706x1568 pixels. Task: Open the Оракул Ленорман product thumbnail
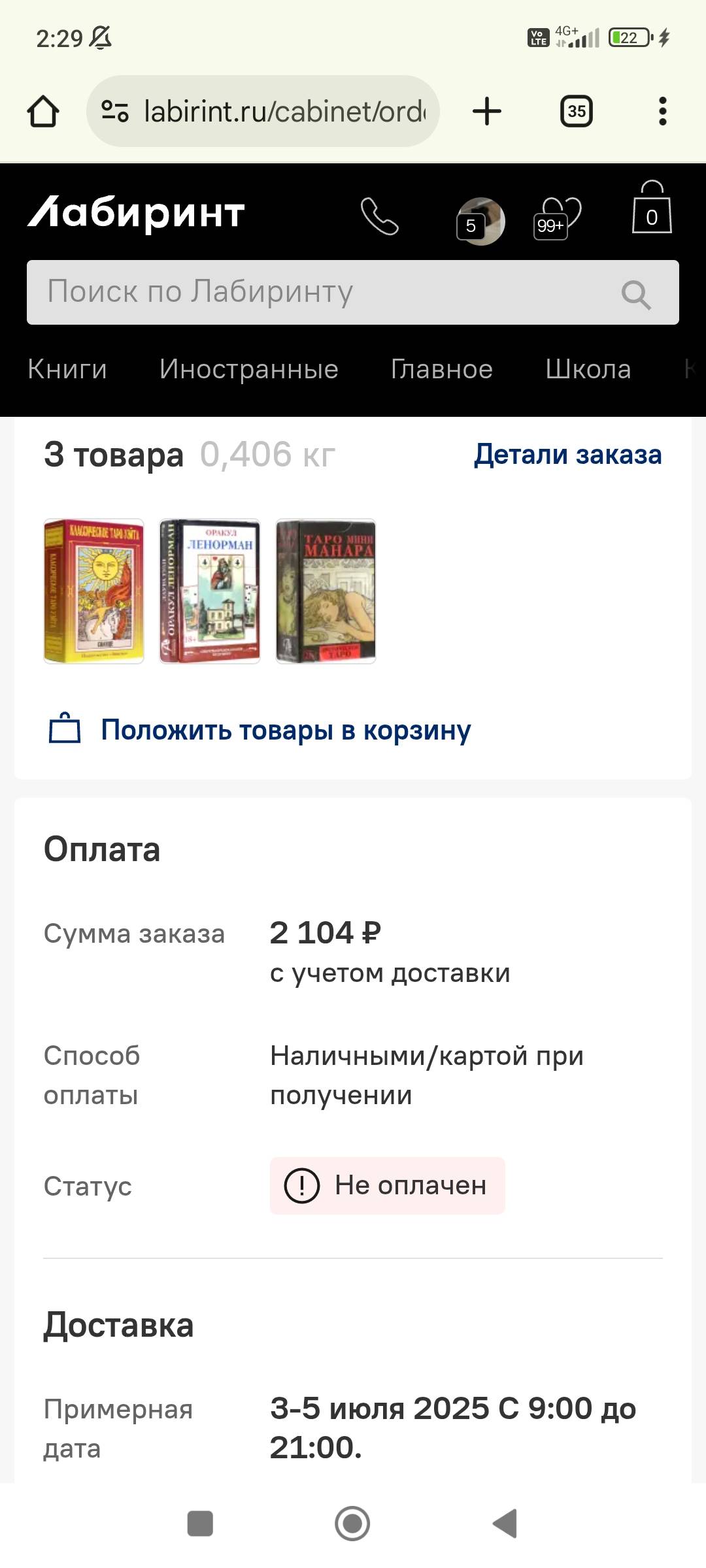pyautogui.click(x=210, y=591)
